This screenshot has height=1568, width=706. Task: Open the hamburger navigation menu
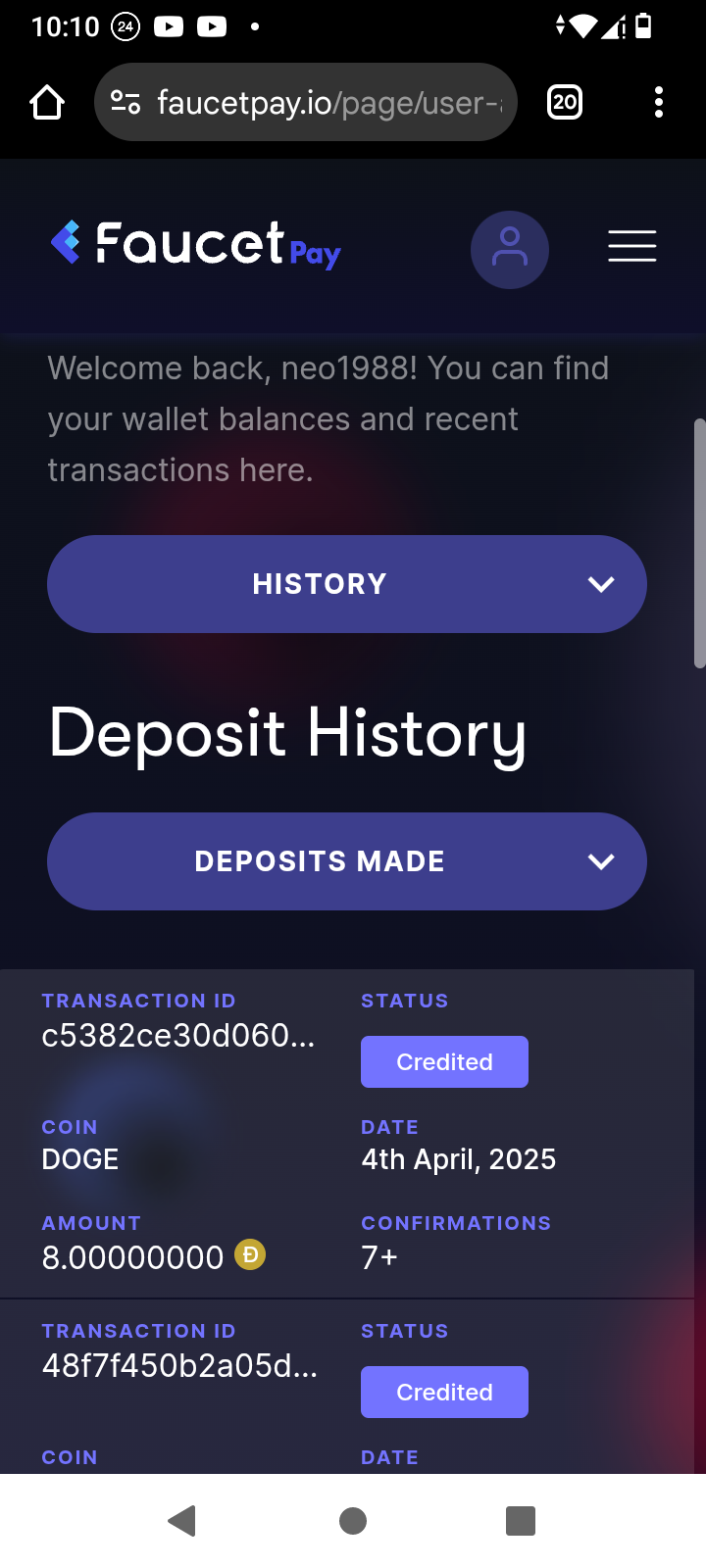pyautogui.click(x=631, y=246)
